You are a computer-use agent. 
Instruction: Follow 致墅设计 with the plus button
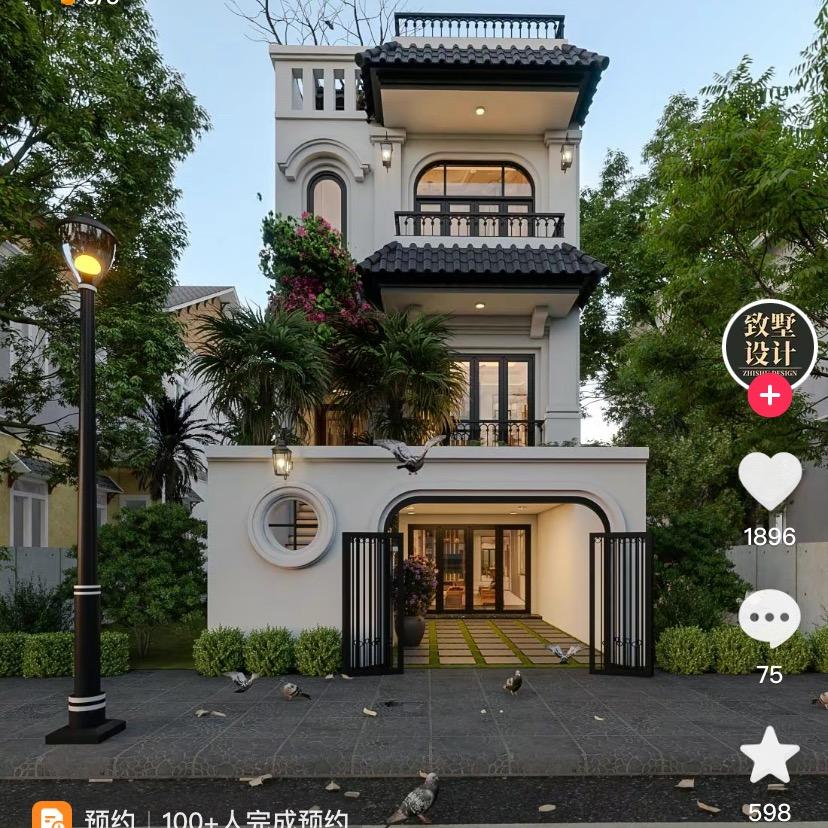pyautogui.click(x=769, y=396)
